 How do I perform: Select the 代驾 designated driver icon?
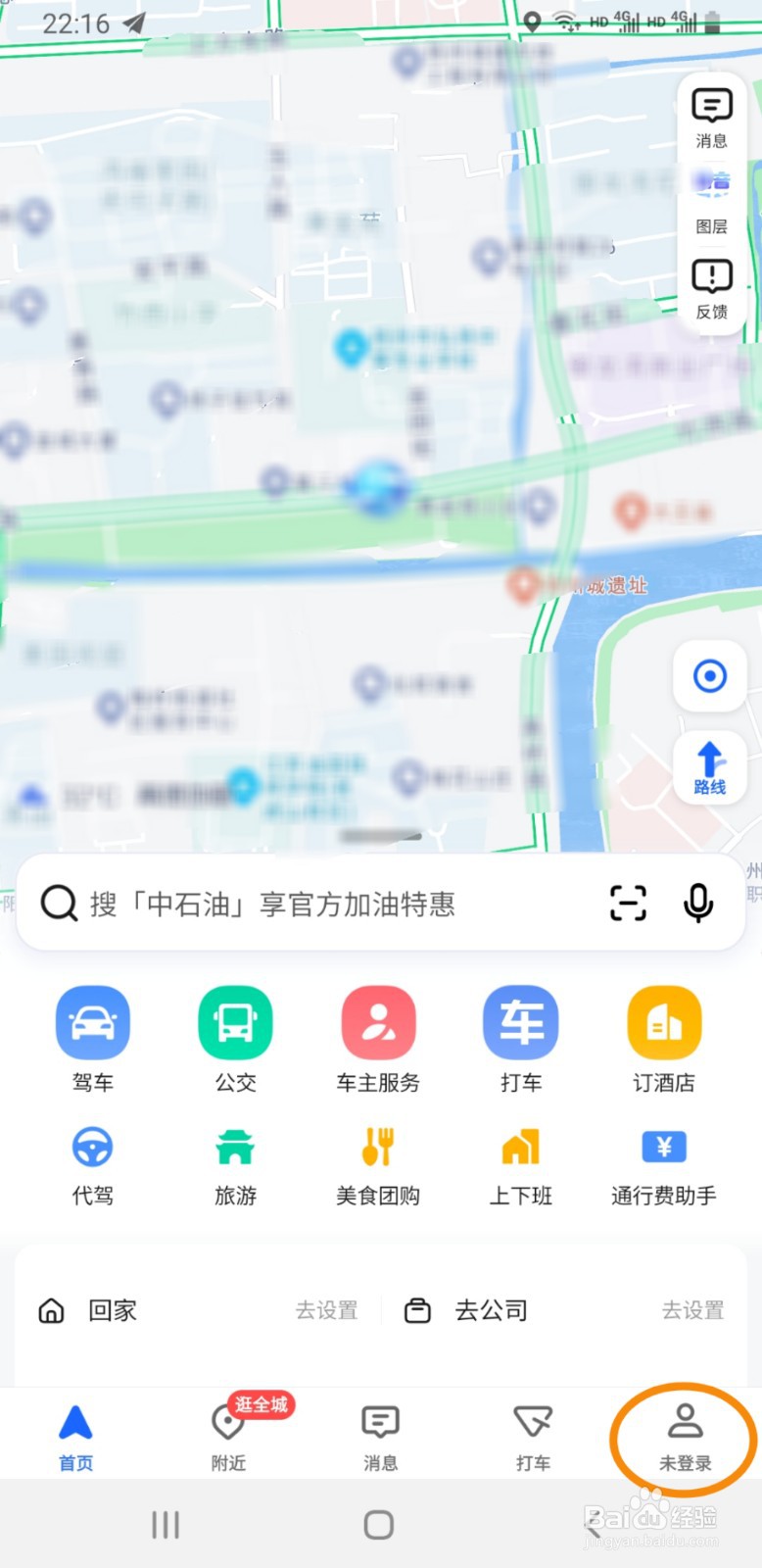(x=93, y=1147)
